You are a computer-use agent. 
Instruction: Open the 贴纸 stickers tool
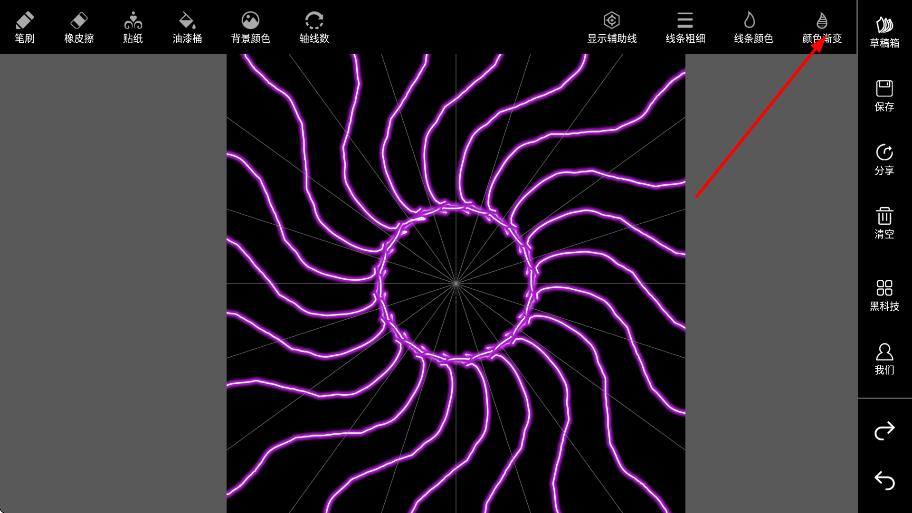coord(133,26)
